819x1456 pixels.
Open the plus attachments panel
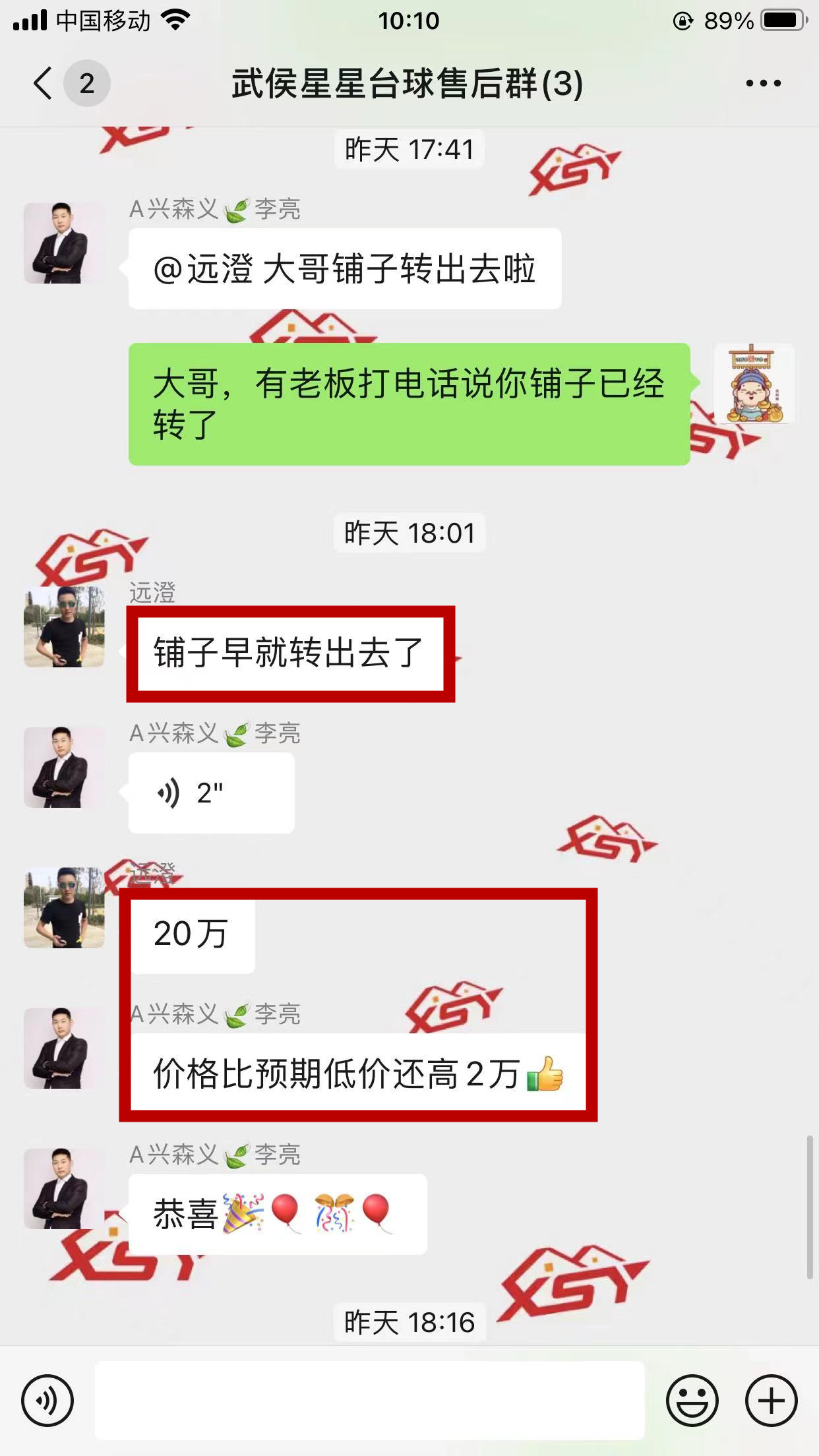[771, 1400]
